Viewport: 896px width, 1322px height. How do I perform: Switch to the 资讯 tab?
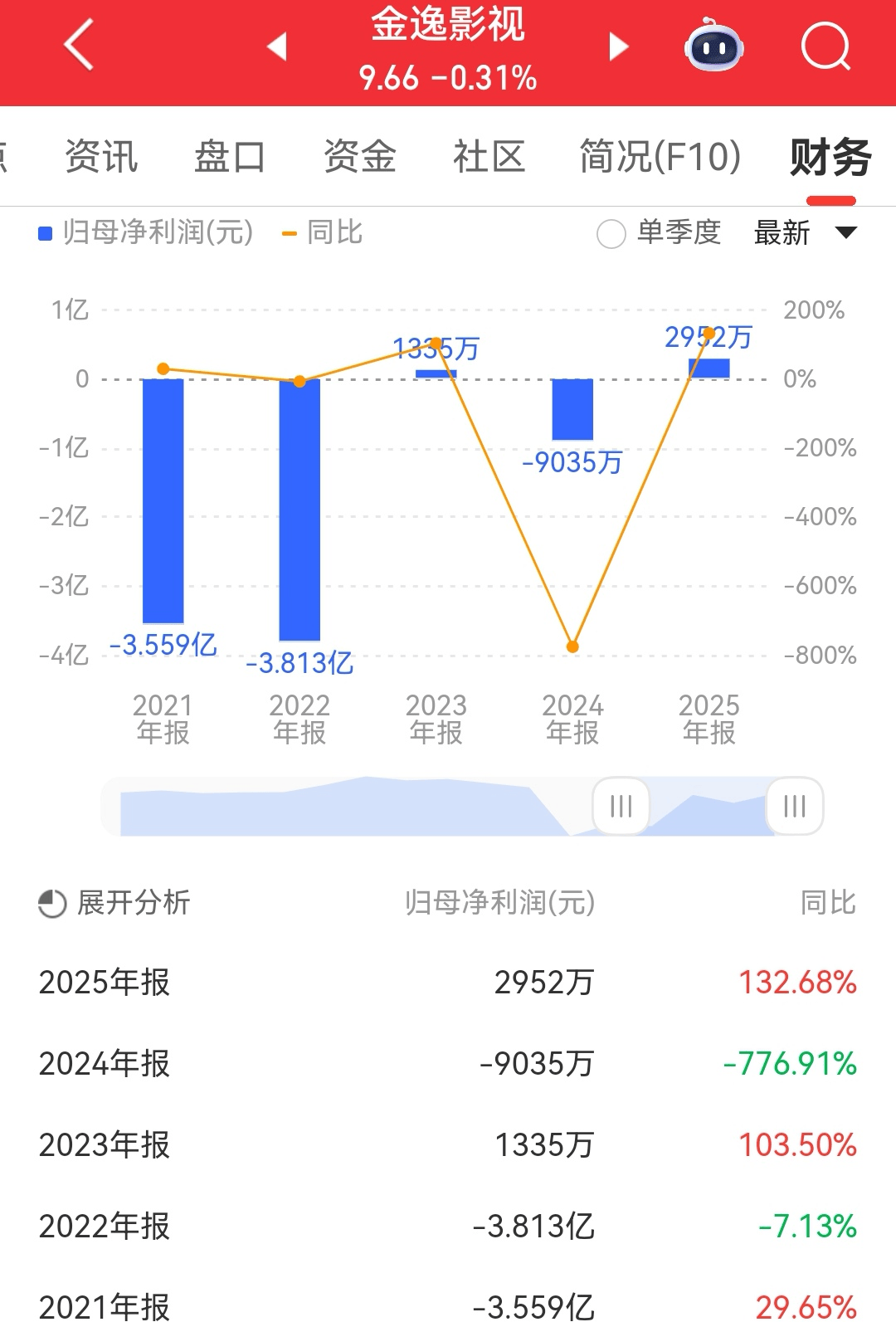tap(101, 157)
